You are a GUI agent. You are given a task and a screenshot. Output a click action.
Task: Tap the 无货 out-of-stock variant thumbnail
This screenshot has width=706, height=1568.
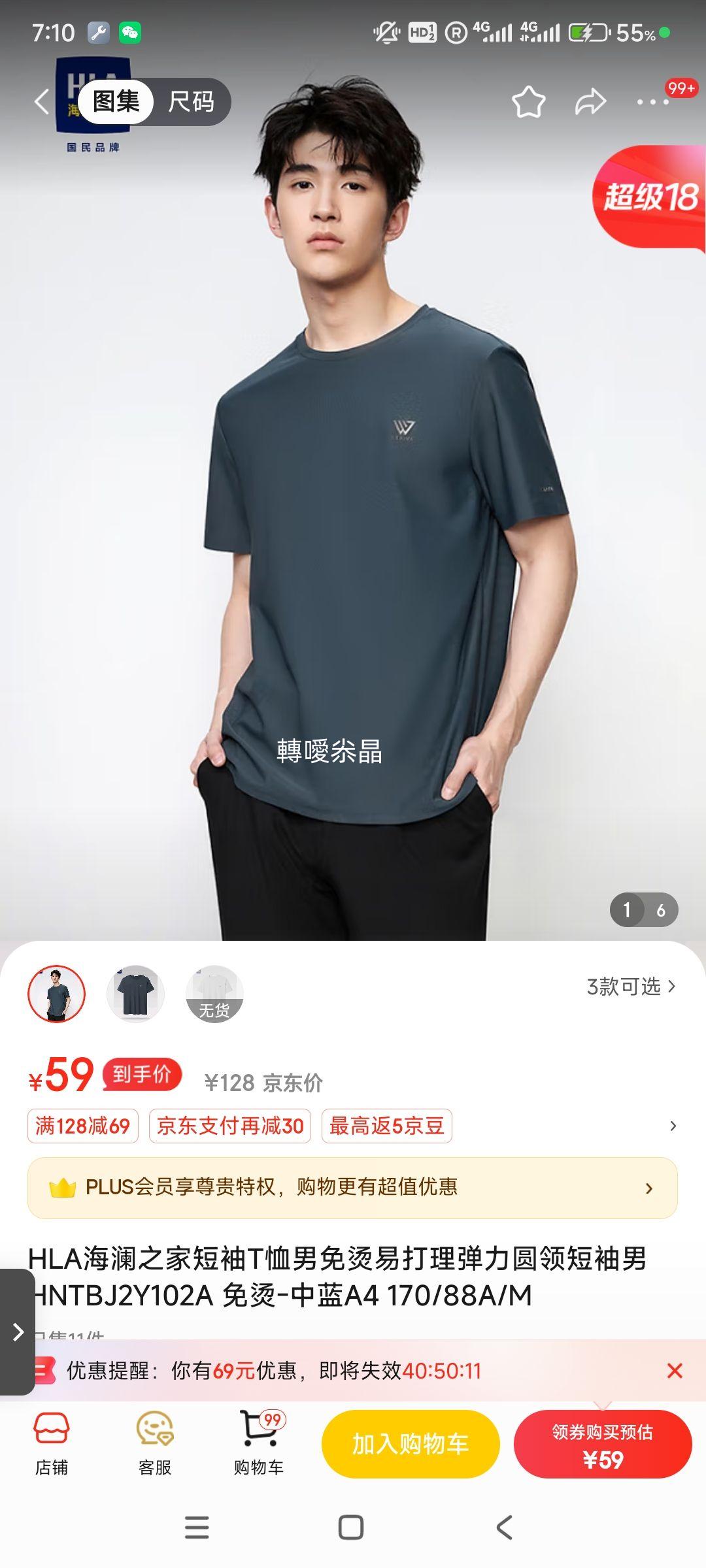pyautogui.click(x=214, y=993)
